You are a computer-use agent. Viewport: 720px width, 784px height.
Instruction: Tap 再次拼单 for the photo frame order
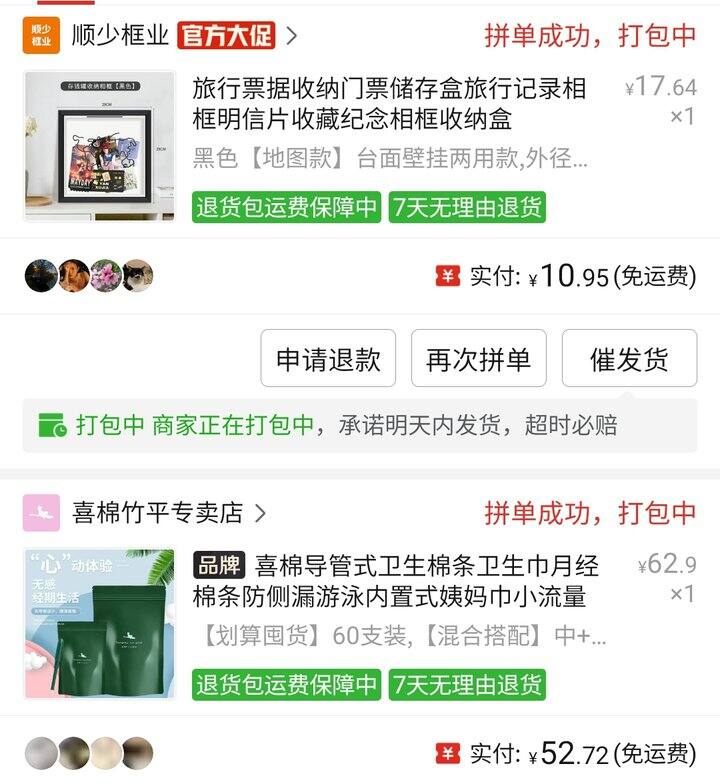478,359
